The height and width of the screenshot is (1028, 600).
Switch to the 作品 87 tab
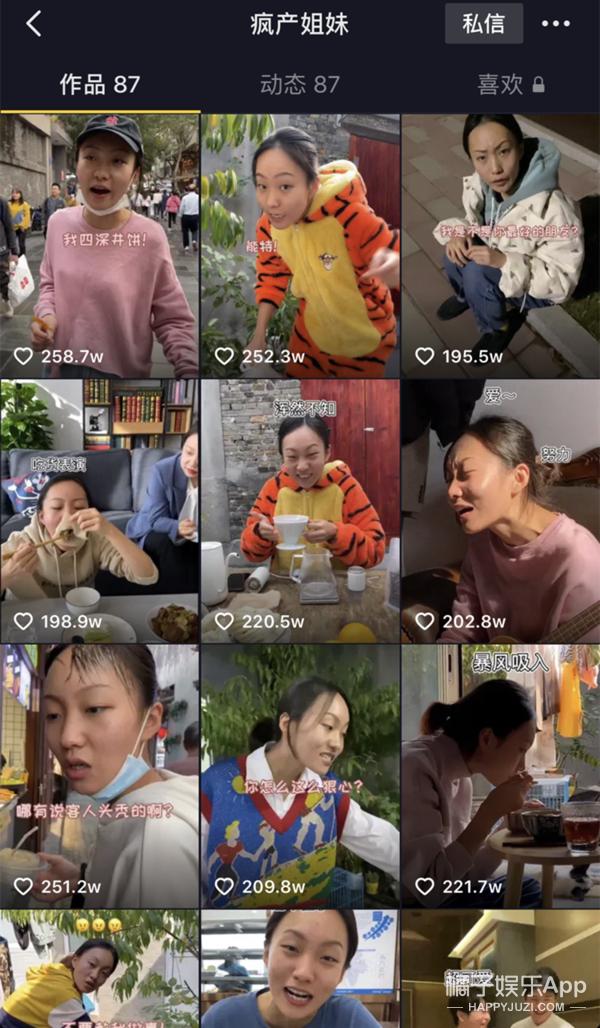[100, 85]
